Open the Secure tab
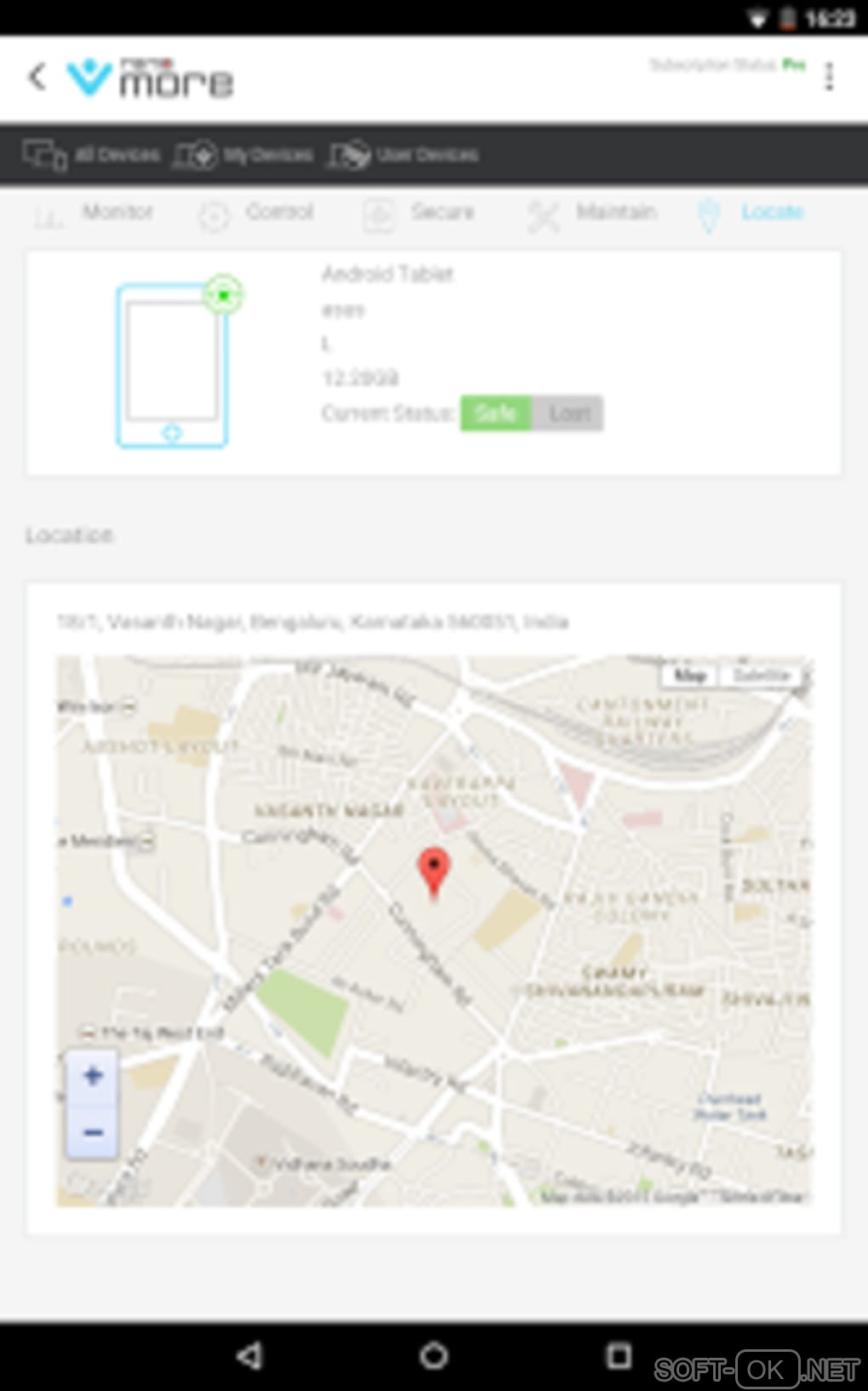 (x=420, y=213)
